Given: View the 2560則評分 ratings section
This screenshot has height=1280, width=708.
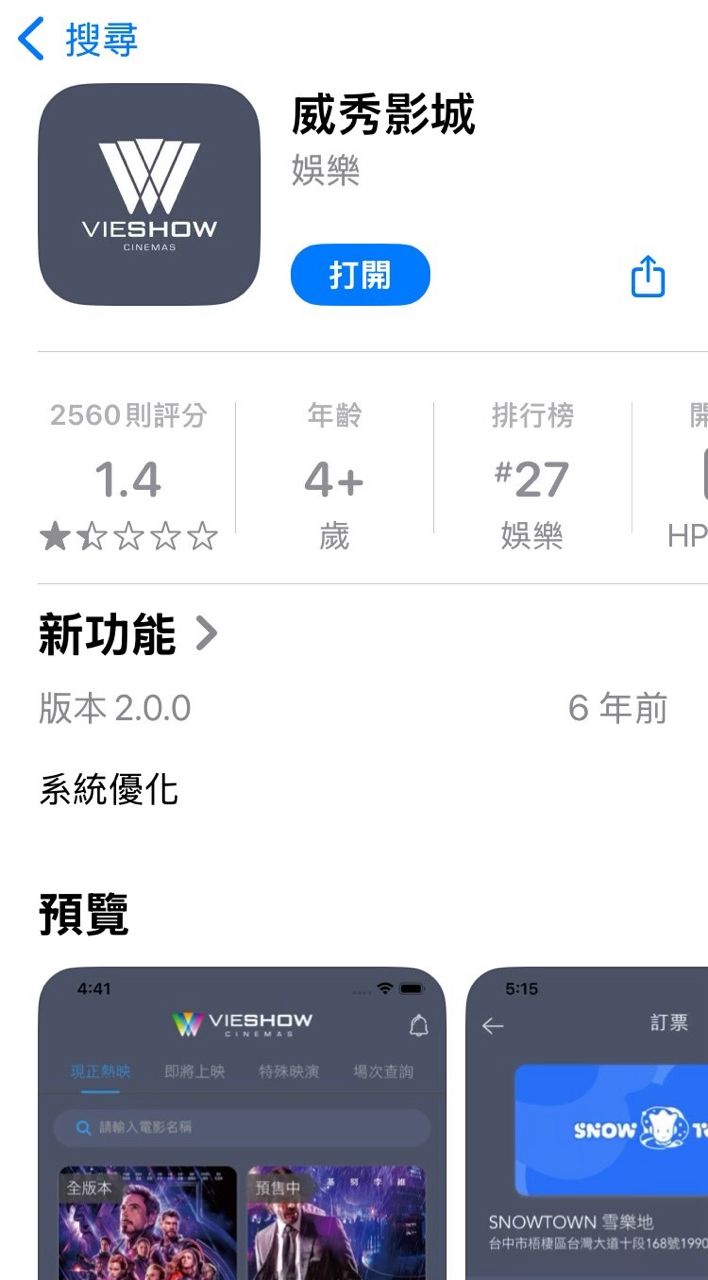Looking at the screenshot, I should pos(128,478).
